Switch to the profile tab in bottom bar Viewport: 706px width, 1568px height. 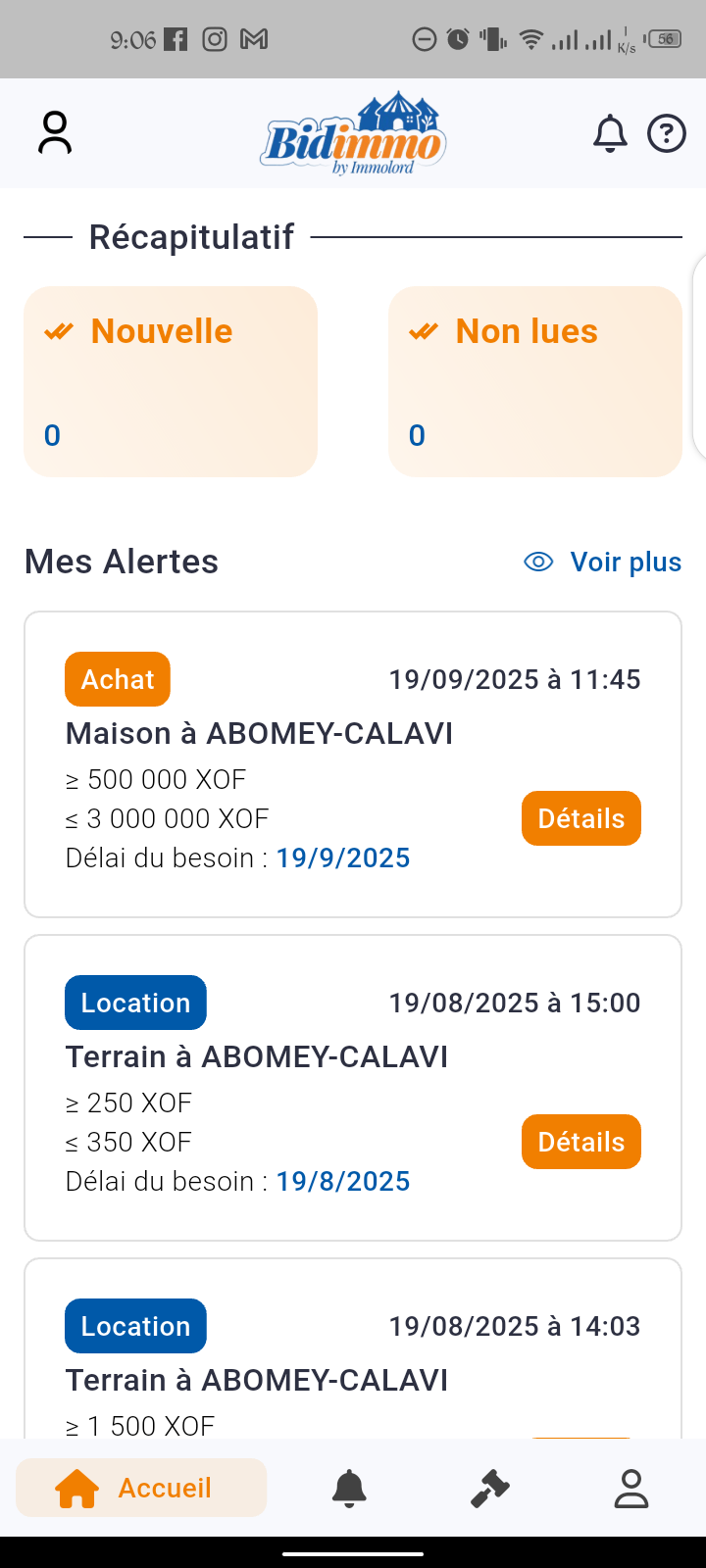[x=631, y=1488]
